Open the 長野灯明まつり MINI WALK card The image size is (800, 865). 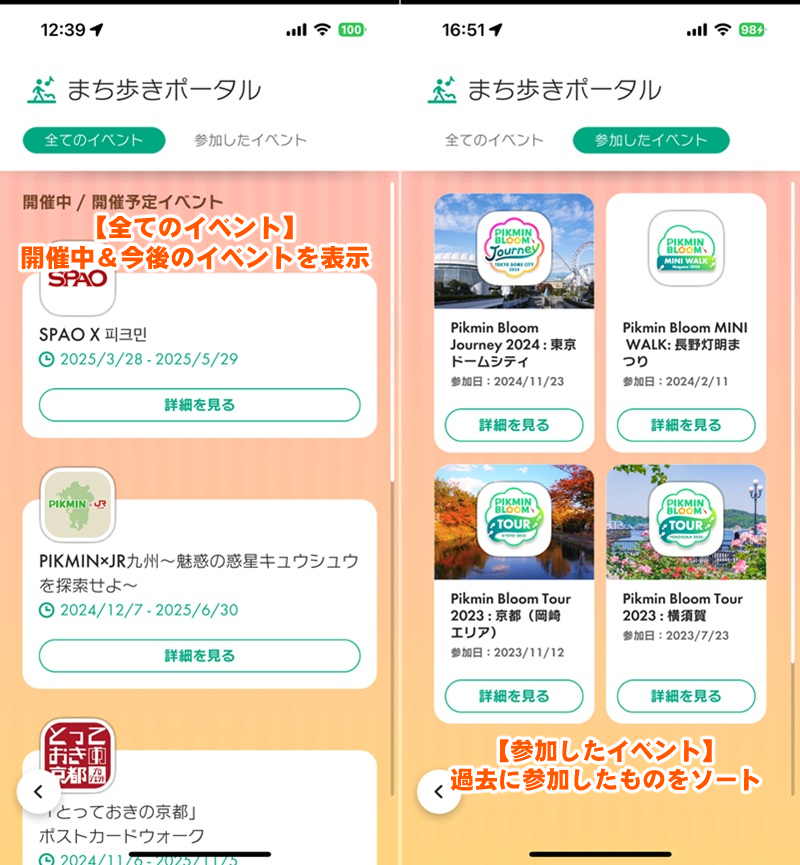(x=686, y=300)
